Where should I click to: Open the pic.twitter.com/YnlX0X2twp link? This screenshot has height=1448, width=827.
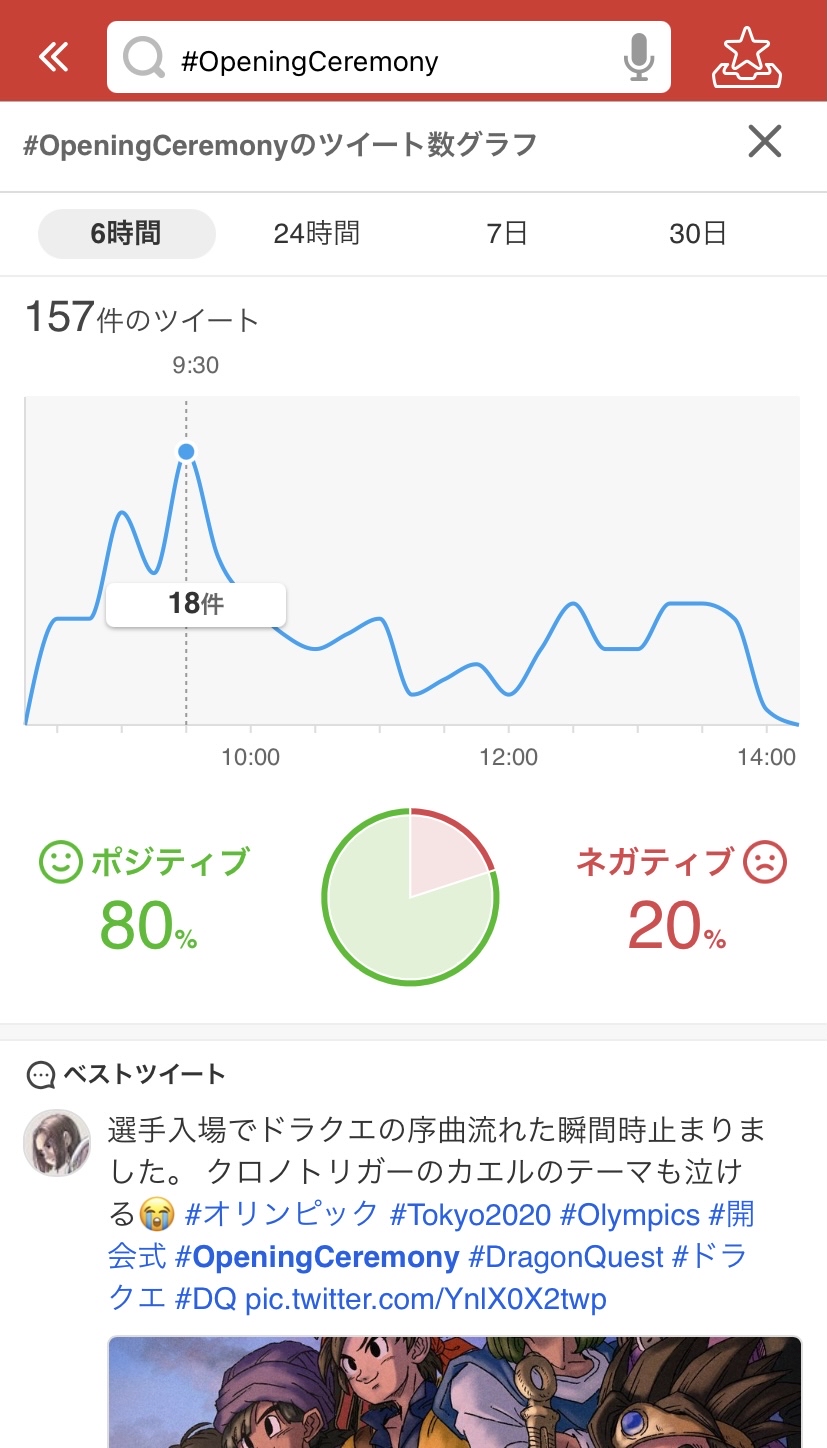click(x=425, y=1299)
